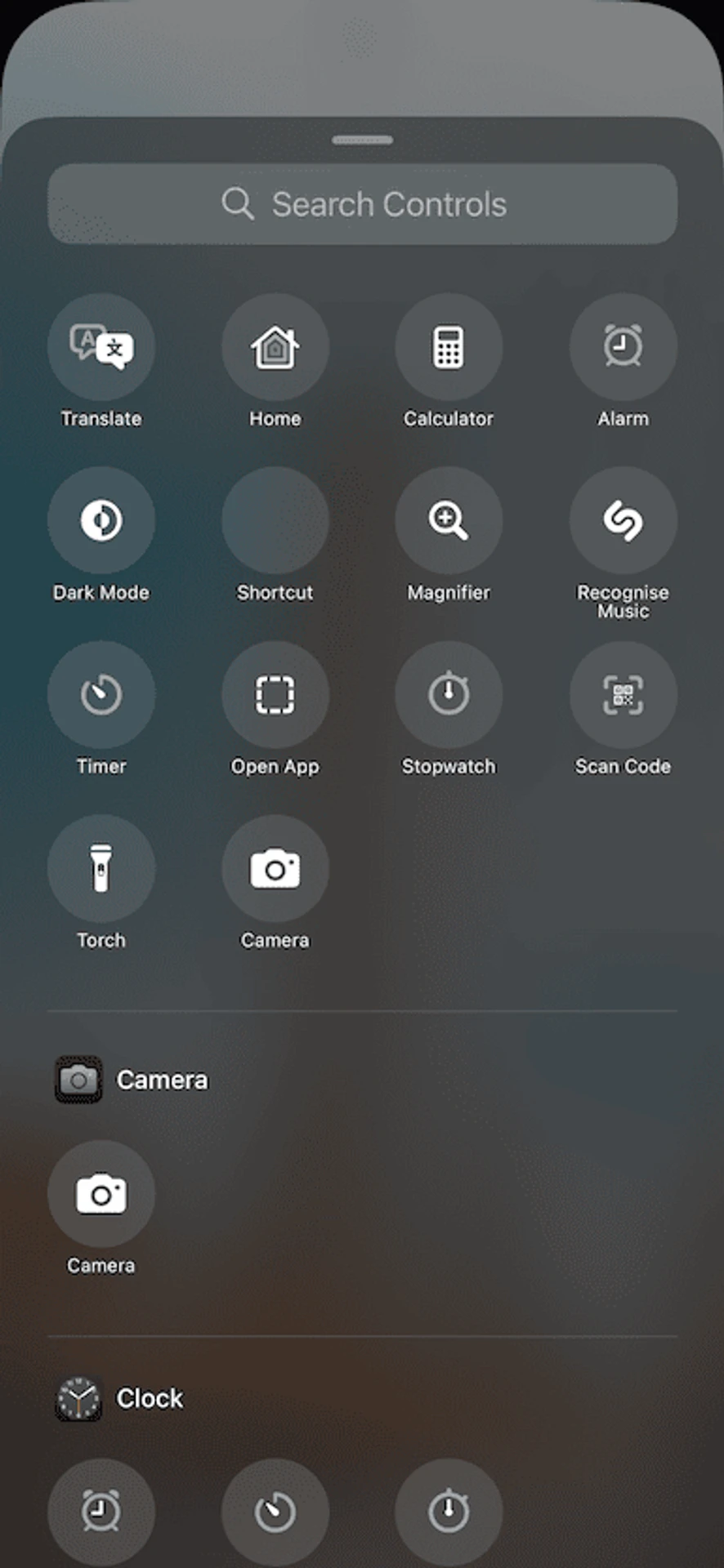This screenshot has height=1568, width=724.
Task: Add the Dark Mode control
Action: 101,520
